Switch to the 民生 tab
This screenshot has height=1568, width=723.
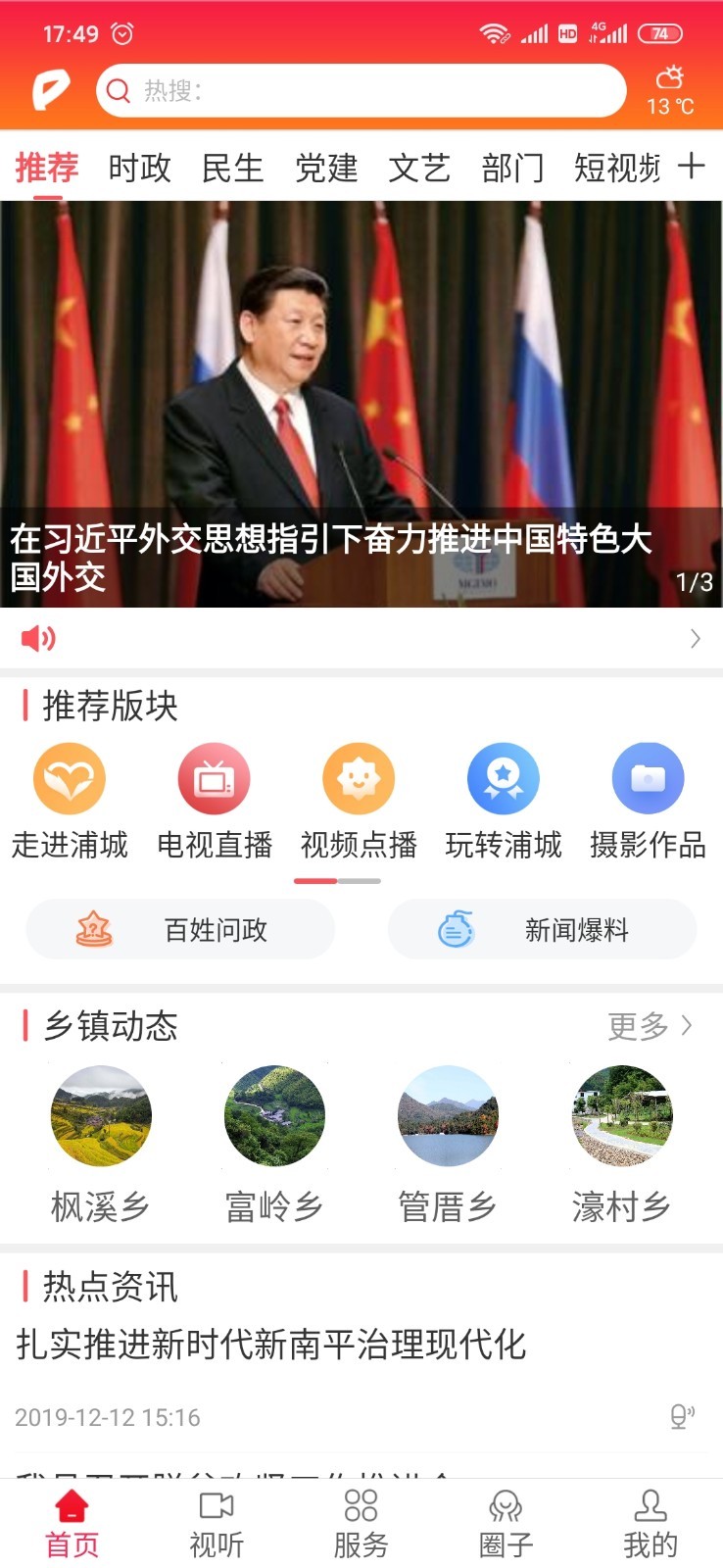[232, 168]
